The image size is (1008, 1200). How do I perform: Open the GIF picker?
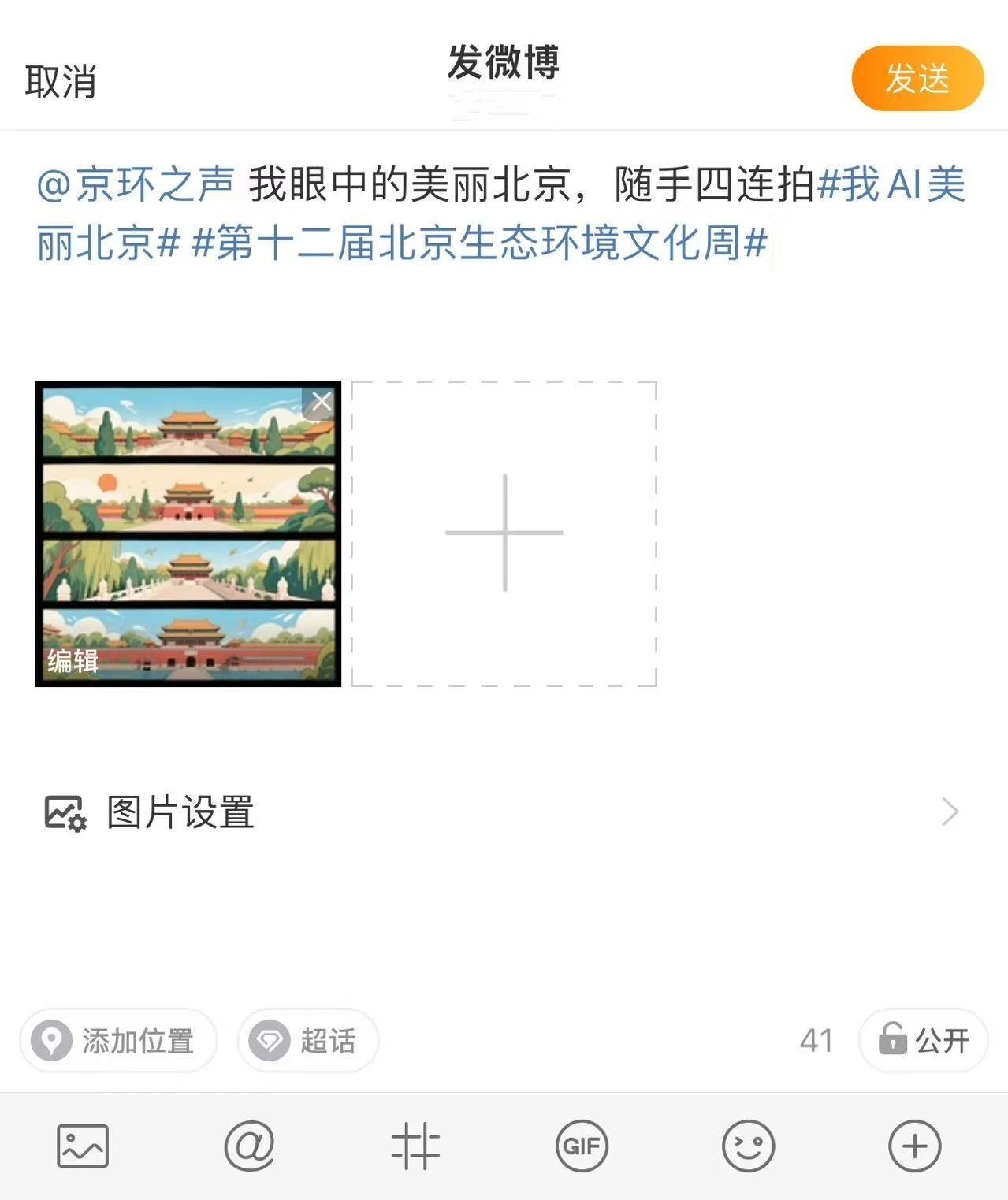click(582, 1146)
